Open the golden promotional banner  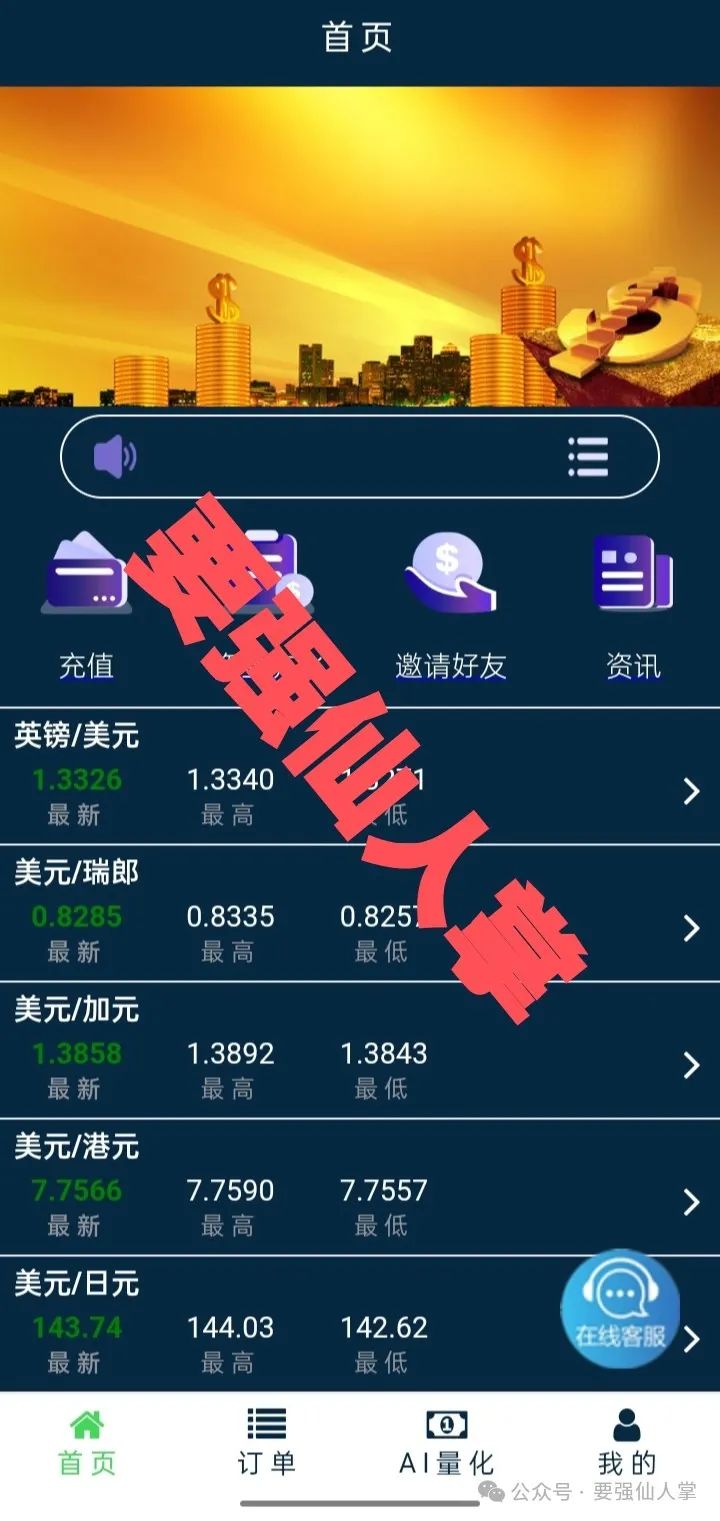point(360,246)
